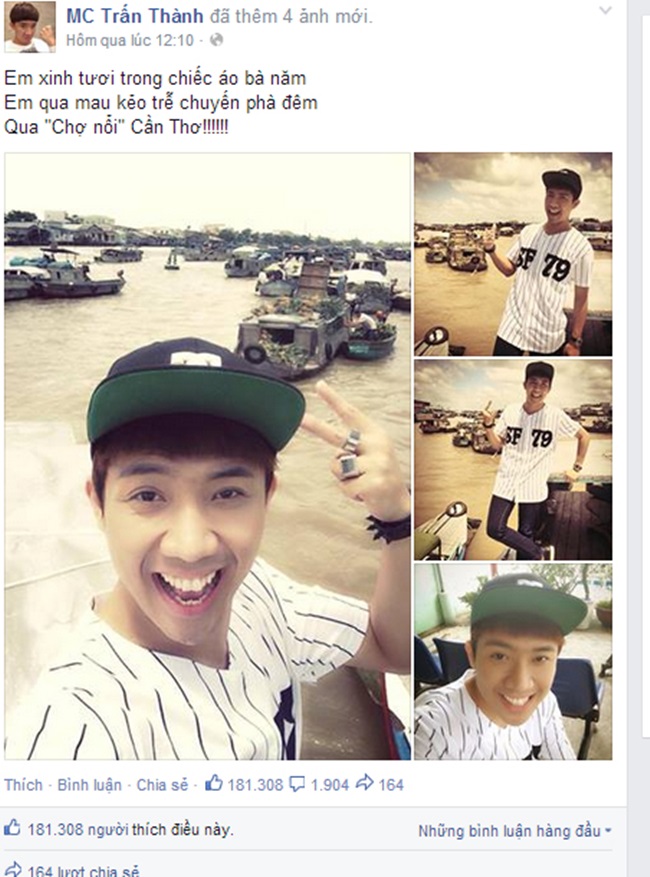Open the post timestamp 'Hôm qua lúc 12:10'
The image size is (650, 877).
tap(130, 40)
